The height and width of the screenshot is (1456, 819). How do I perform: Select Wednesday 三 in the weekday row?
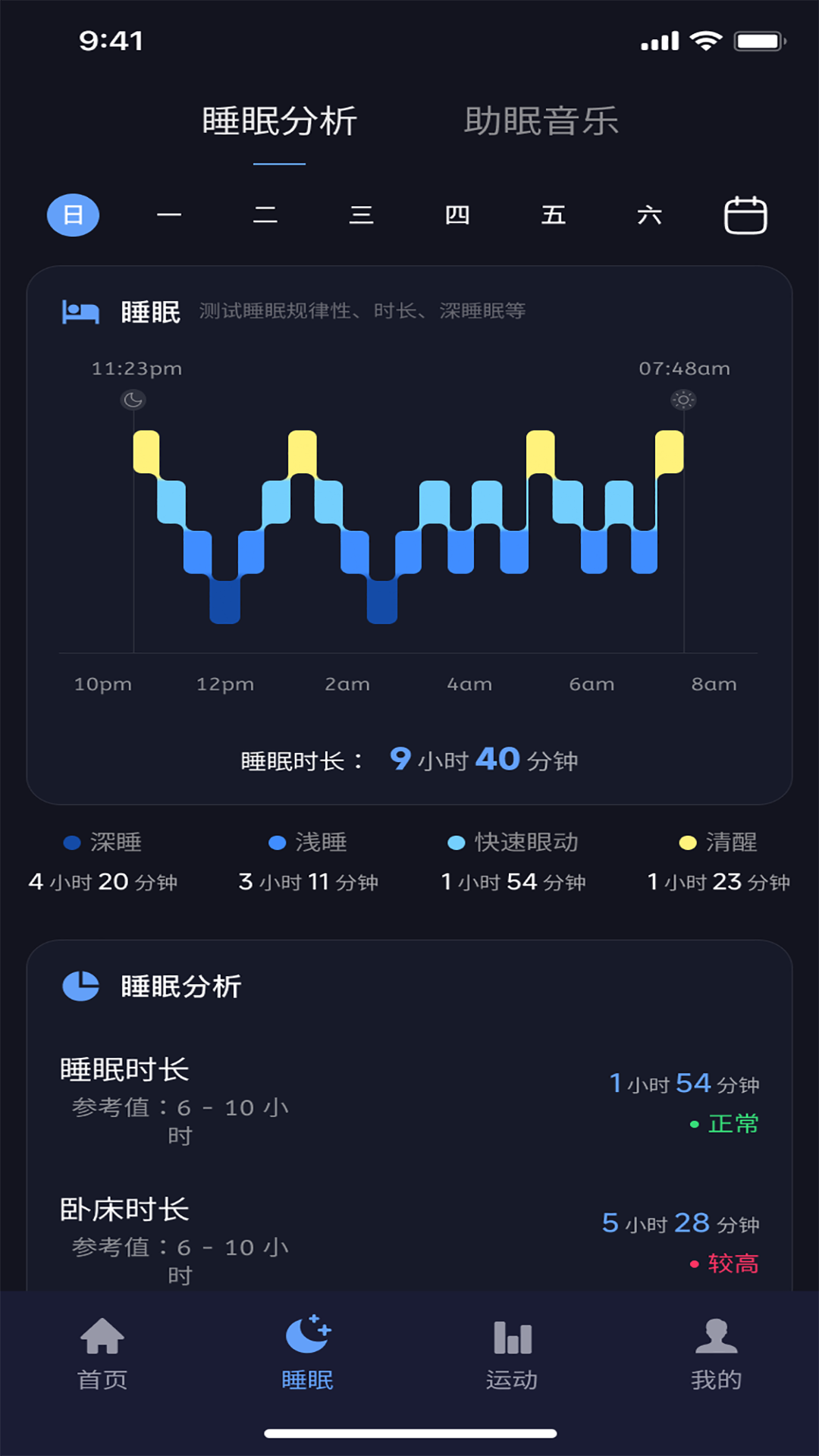[x=362, y=215]
